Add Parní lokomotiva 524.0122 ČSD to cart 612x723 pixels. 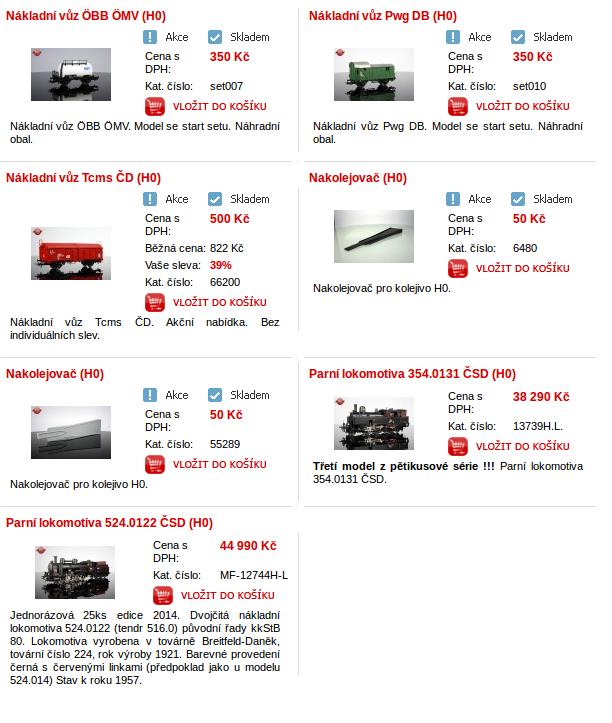tap(214, 595)
